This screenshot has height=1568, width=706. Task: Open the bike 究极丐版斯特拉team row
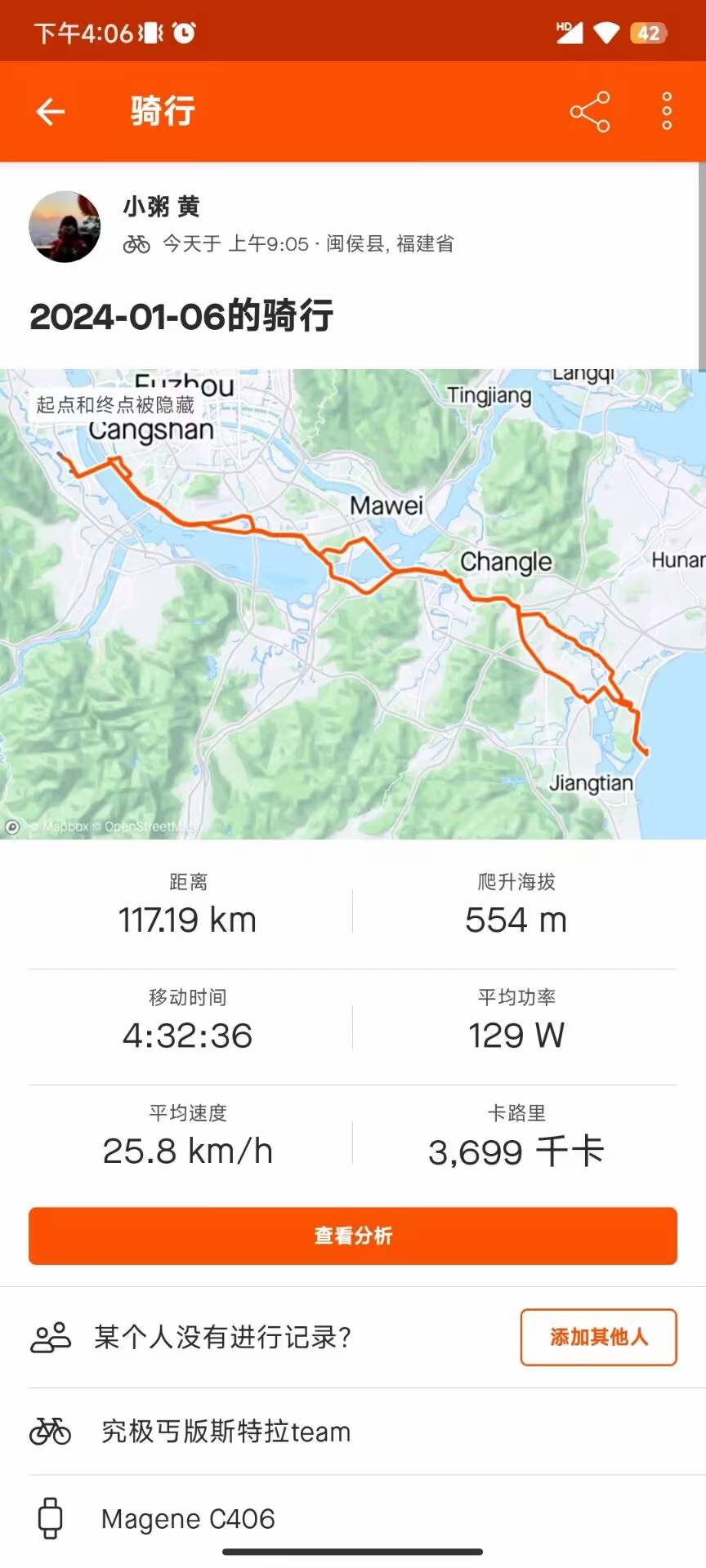coord(353,1432)
